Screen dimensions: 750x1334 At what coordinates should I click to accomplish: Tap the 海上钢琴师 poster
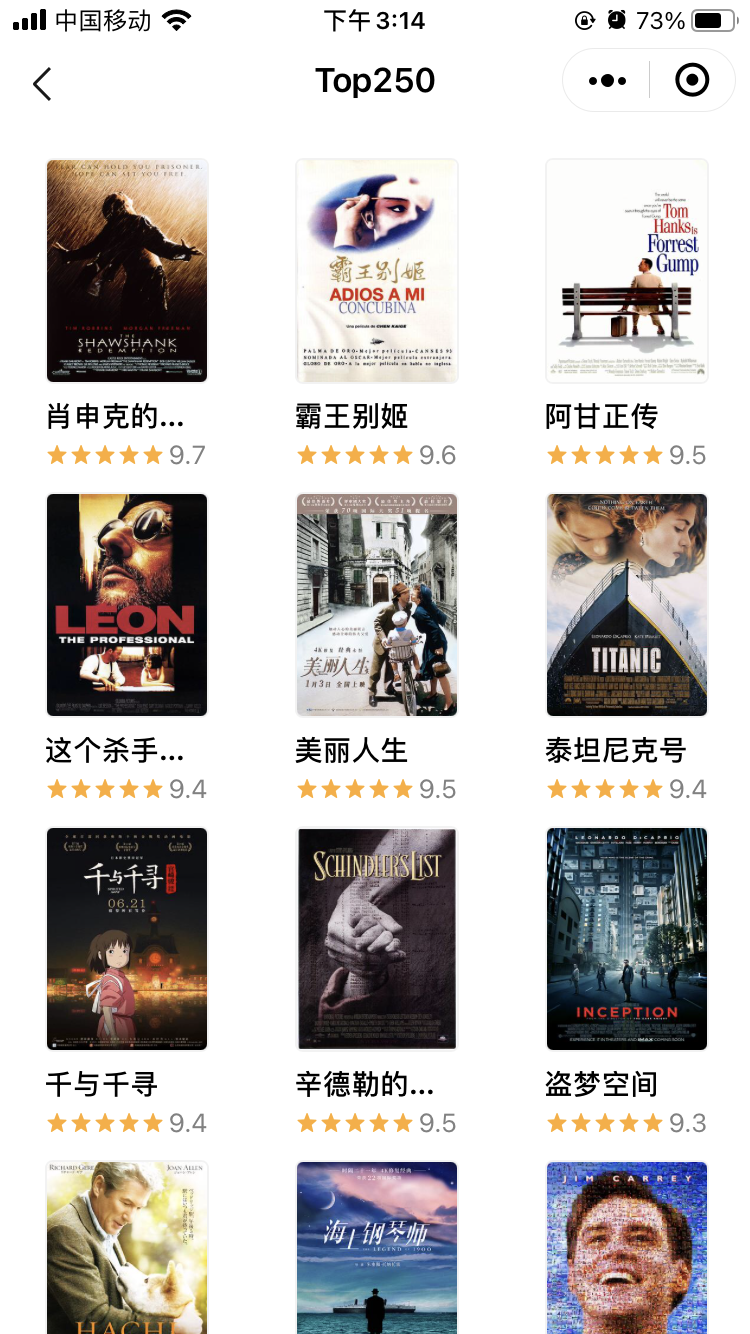[377, 1248]
